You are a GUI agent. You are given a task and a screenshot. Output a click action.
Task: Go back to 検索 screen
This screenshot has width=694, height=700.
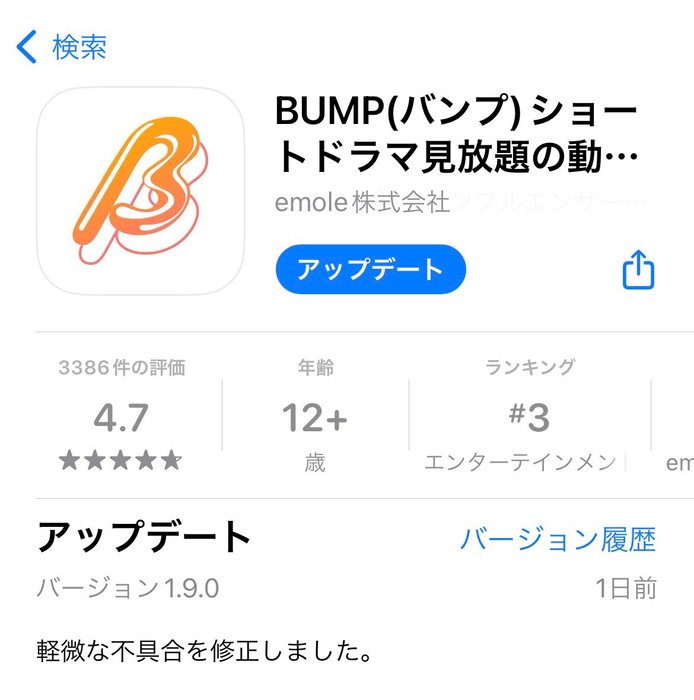click(62, 47)
